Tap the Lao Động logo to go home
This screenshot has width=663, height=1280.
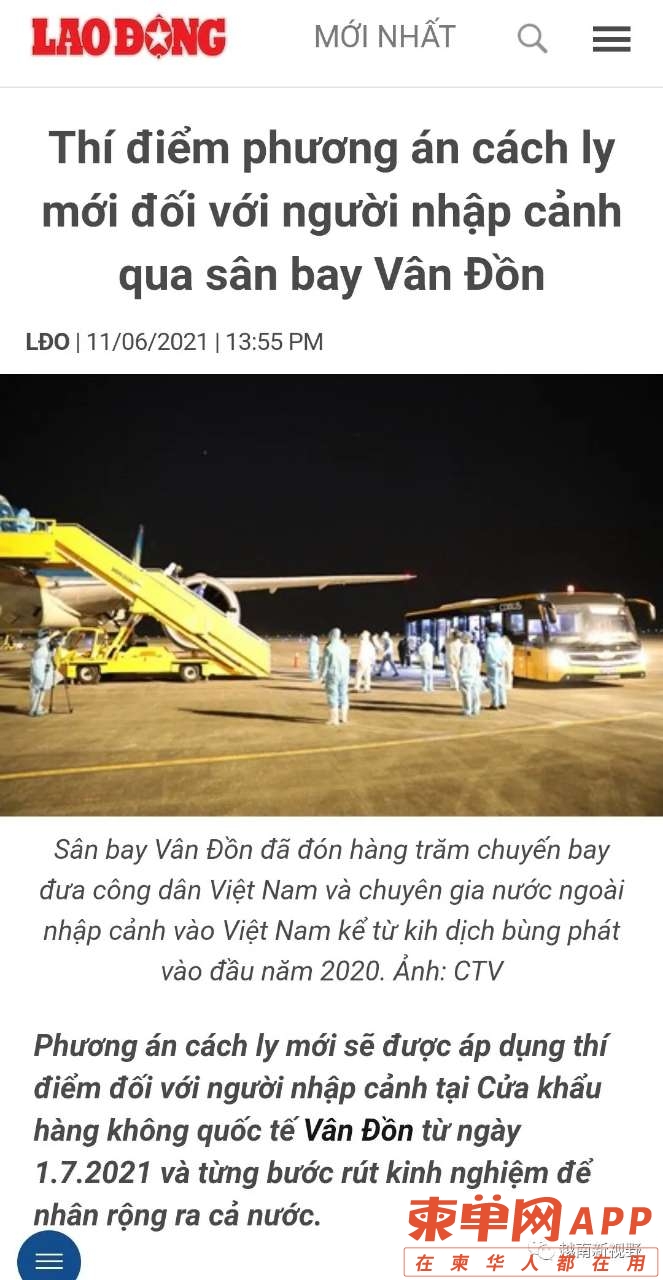pyautogui.click(x=129, y=38)
